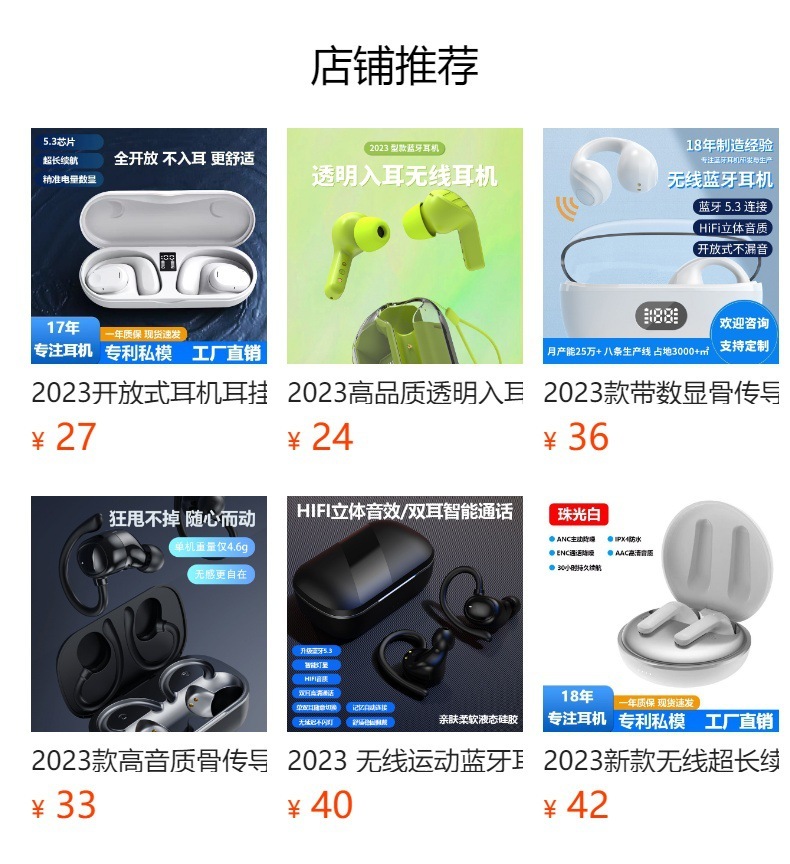View the 2023高品质透明入耳 earphones at ¥24
The width and height of the screenshot is (790, 864).
405,246
